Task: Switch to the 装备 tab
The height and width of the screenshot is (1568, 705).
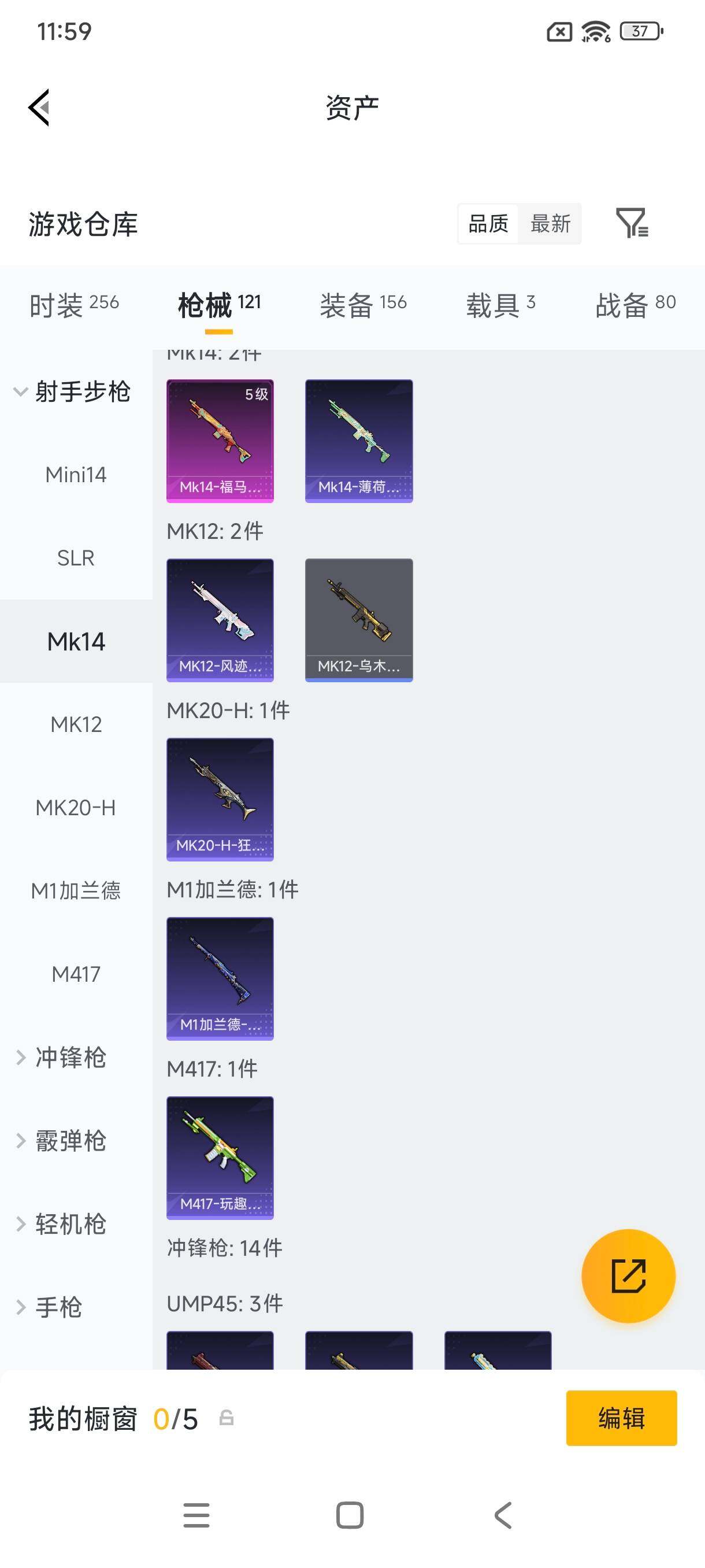Action: pos(363,304)
